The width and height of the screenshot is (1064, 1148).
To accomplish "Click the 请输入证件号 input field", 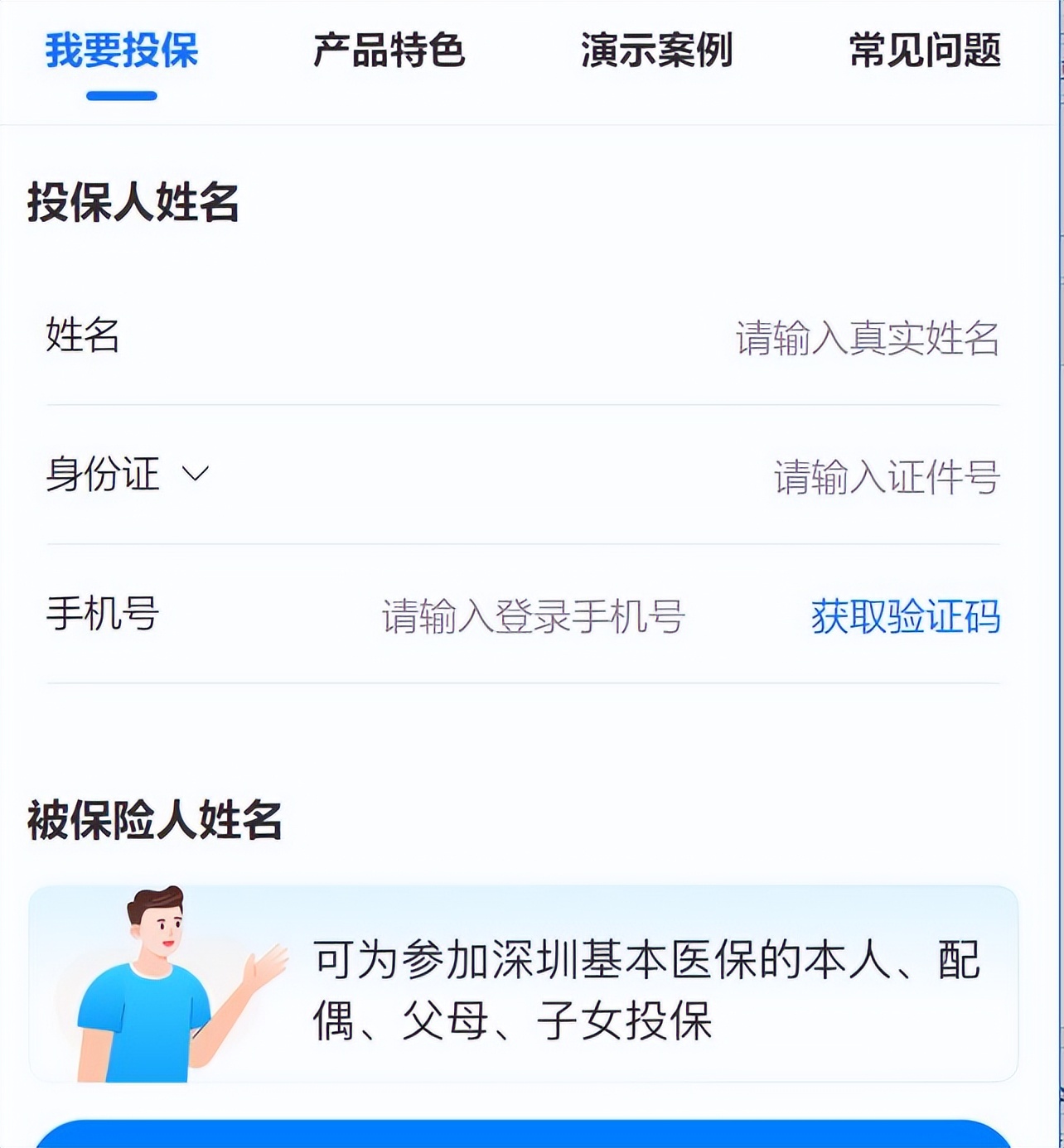I will pos(887,475).
